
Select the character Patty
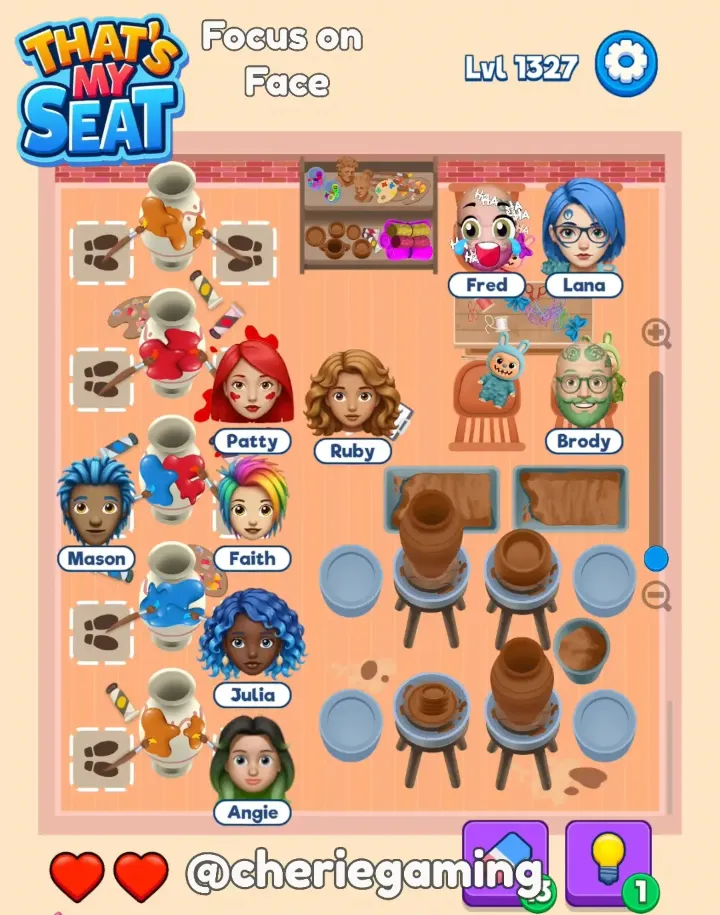pyautogui.click(x=251, y=385)
